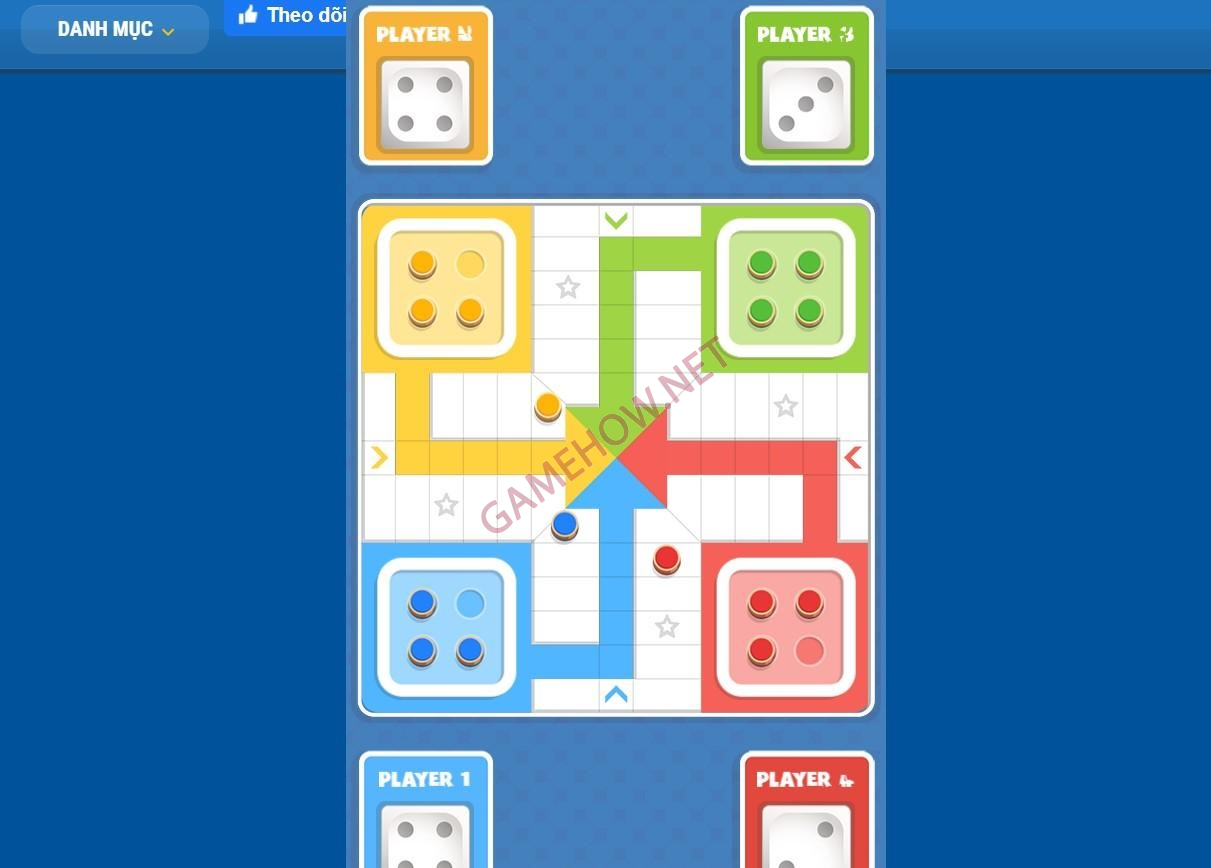The image size is (1211, 868).
Task: Open the Ludo game screenshot image
Action: pyautogui.click(x=616, y=457)
